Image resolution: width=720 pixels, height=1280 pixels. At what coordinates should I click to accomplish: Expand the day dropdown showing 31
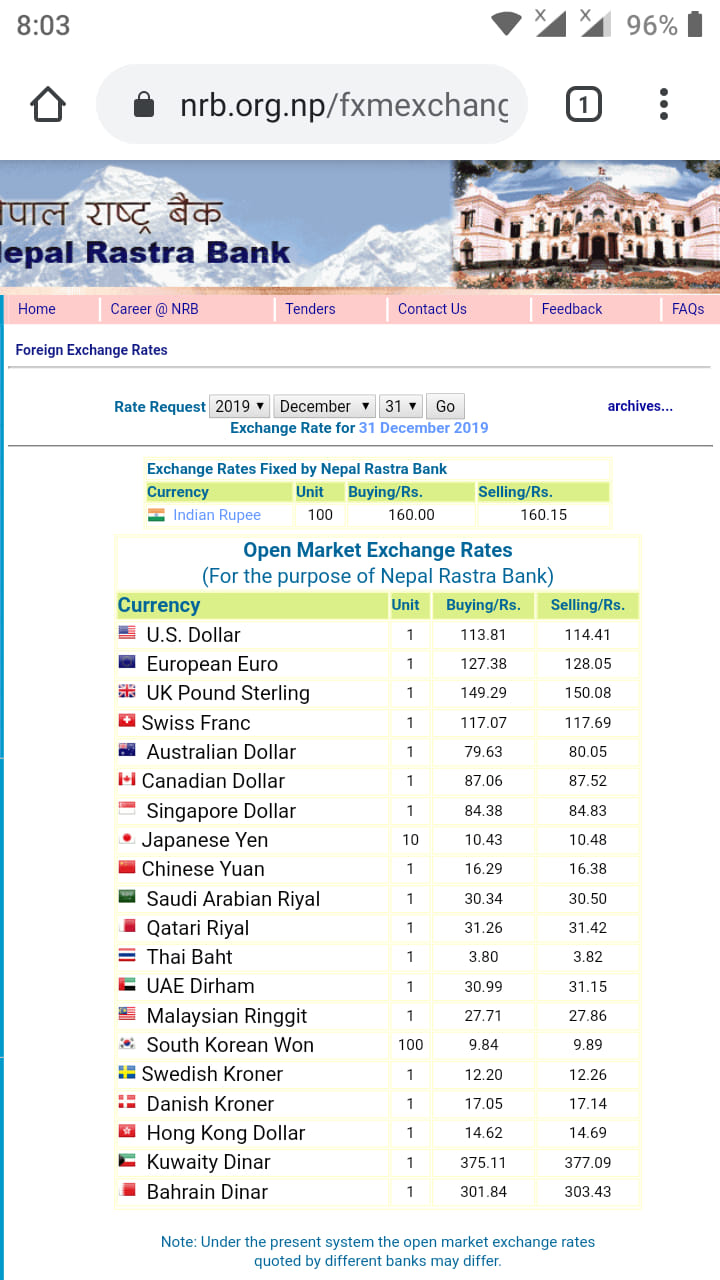401,406
